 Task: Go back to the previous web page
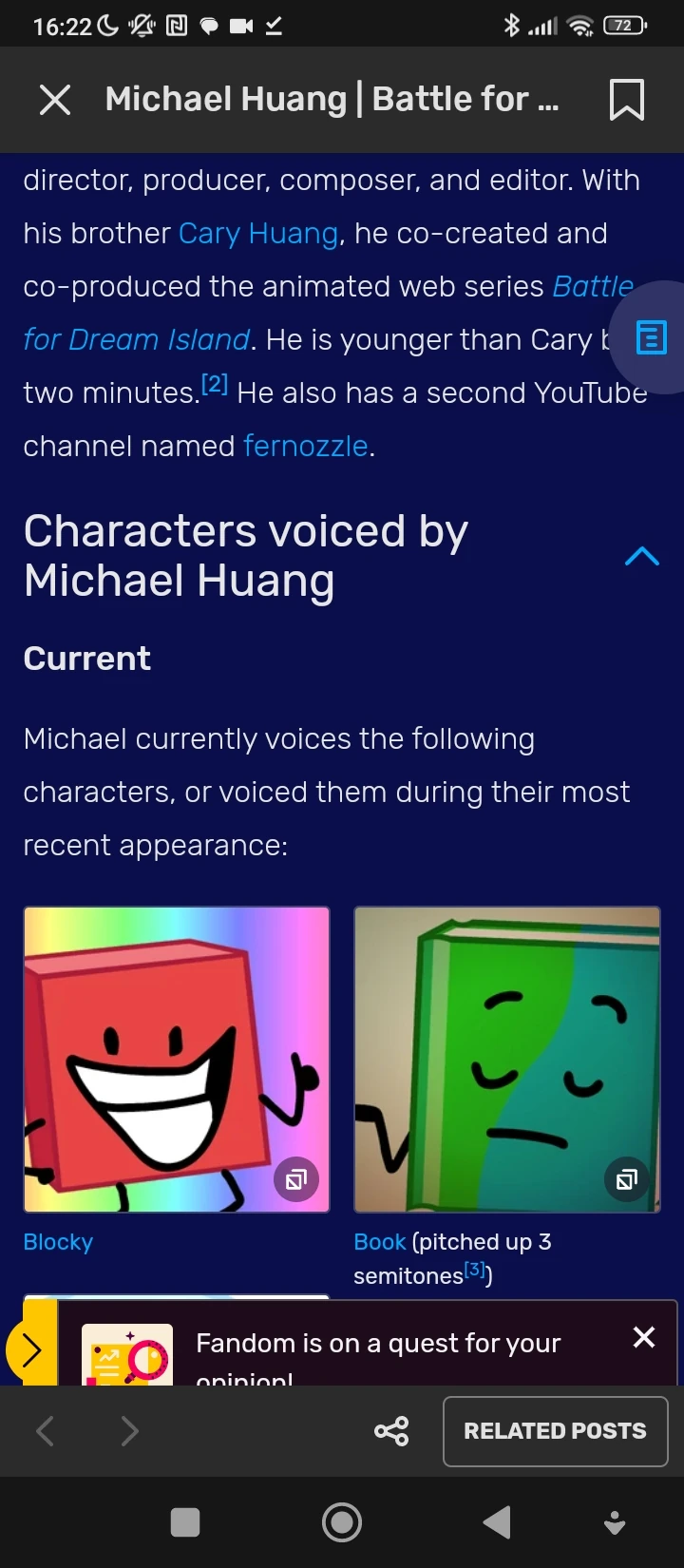click(45, 1431)
